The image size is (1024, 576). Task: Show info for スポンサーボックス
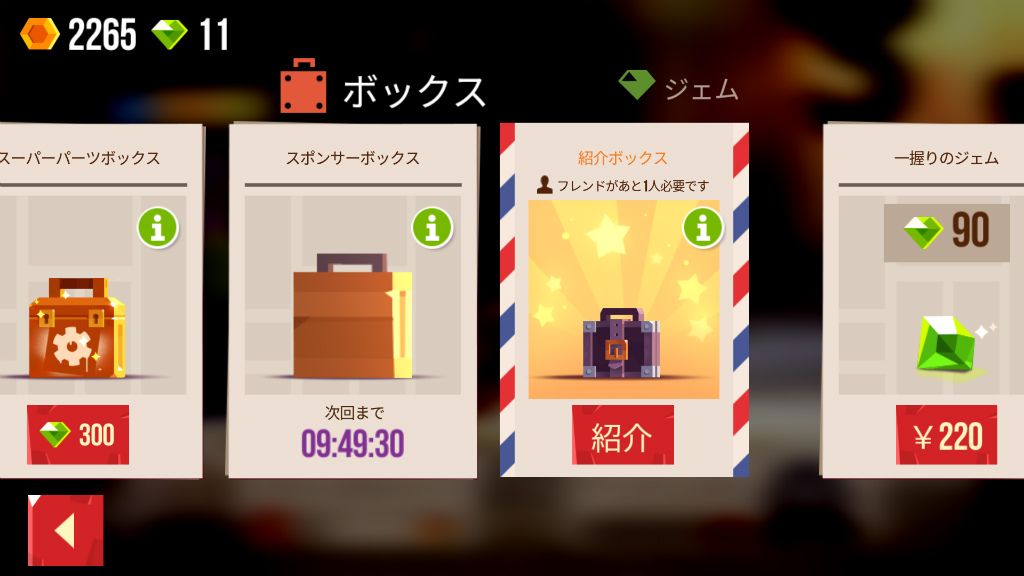[x=432, y=228]
